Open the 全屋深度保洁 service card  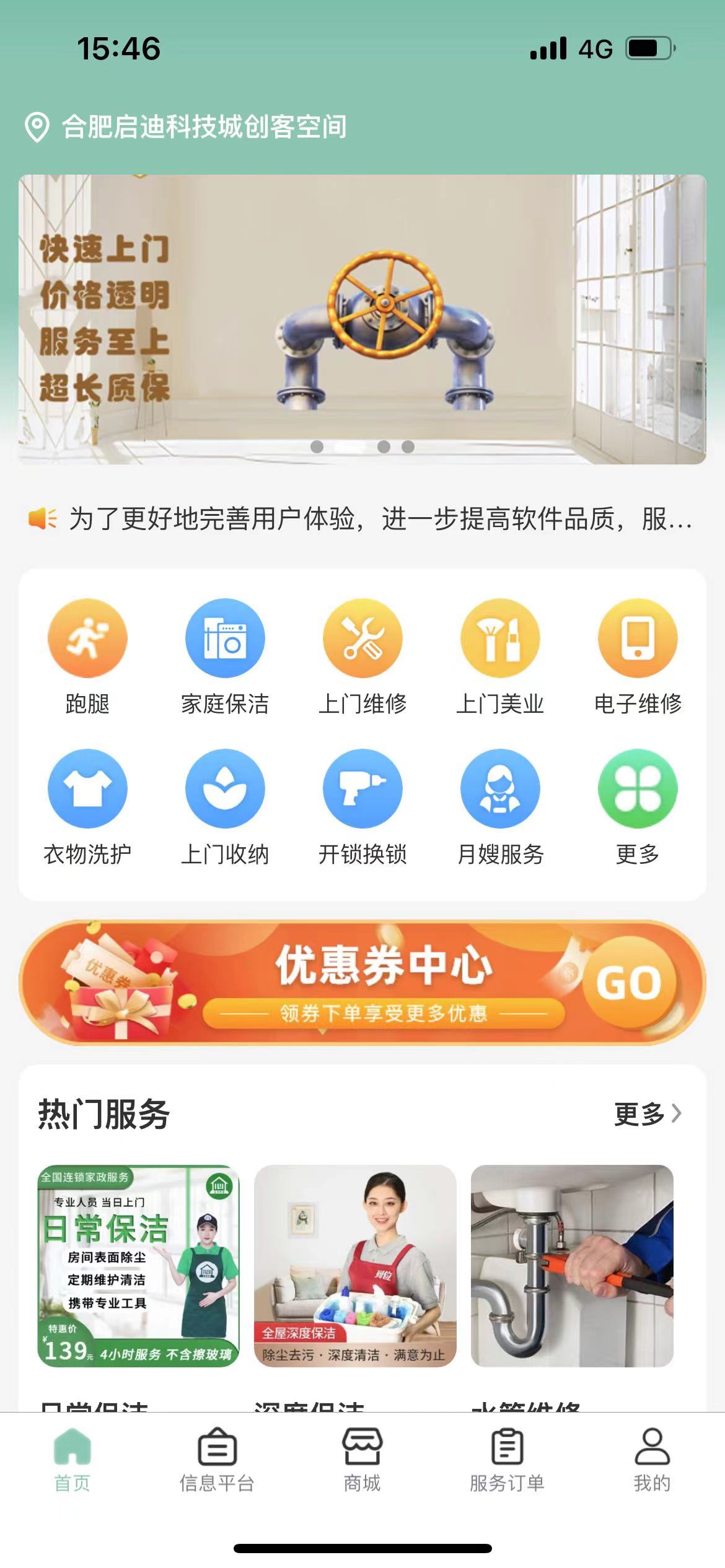355,1266
